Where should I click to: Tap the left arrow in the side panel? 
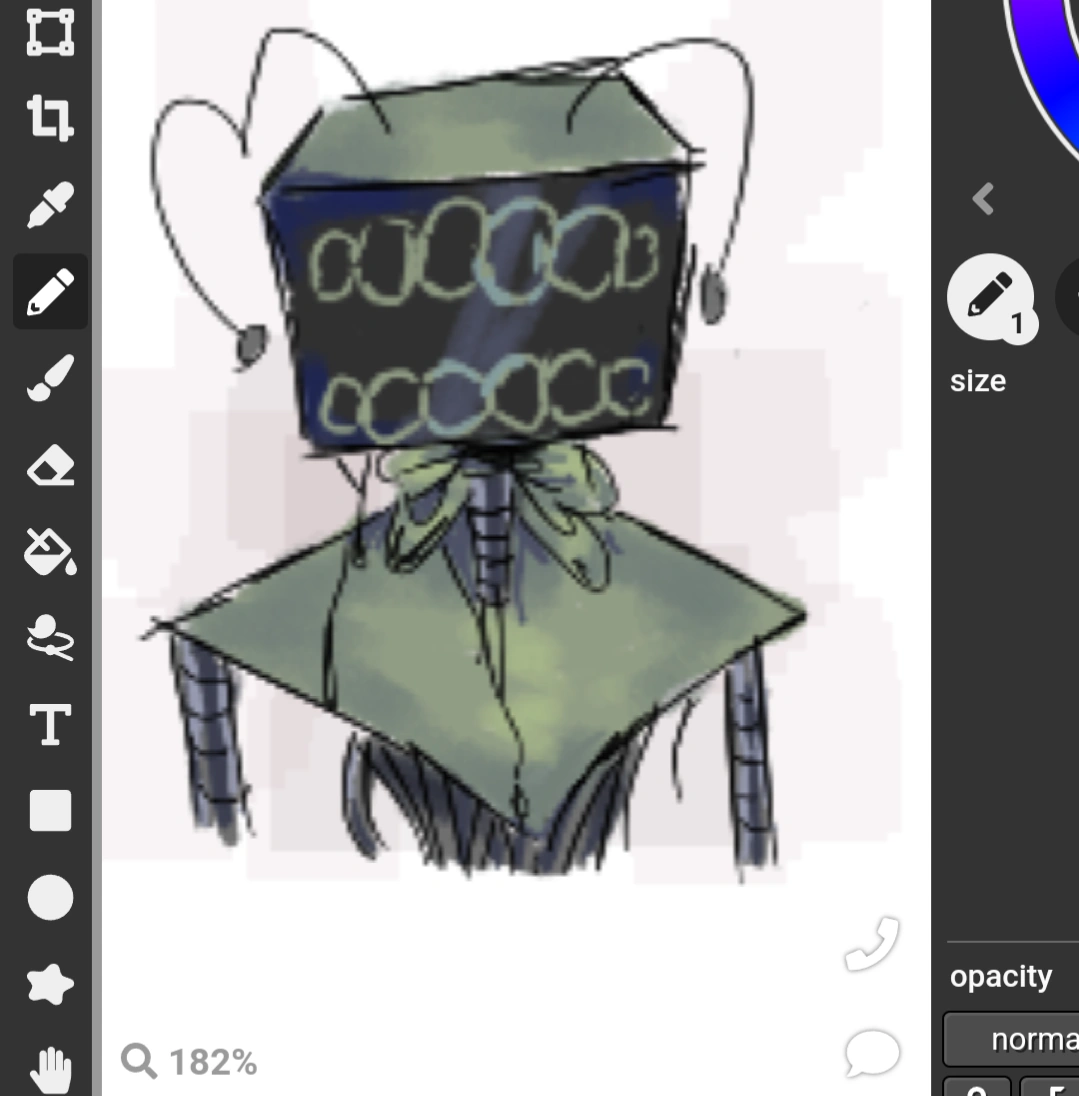984,199
